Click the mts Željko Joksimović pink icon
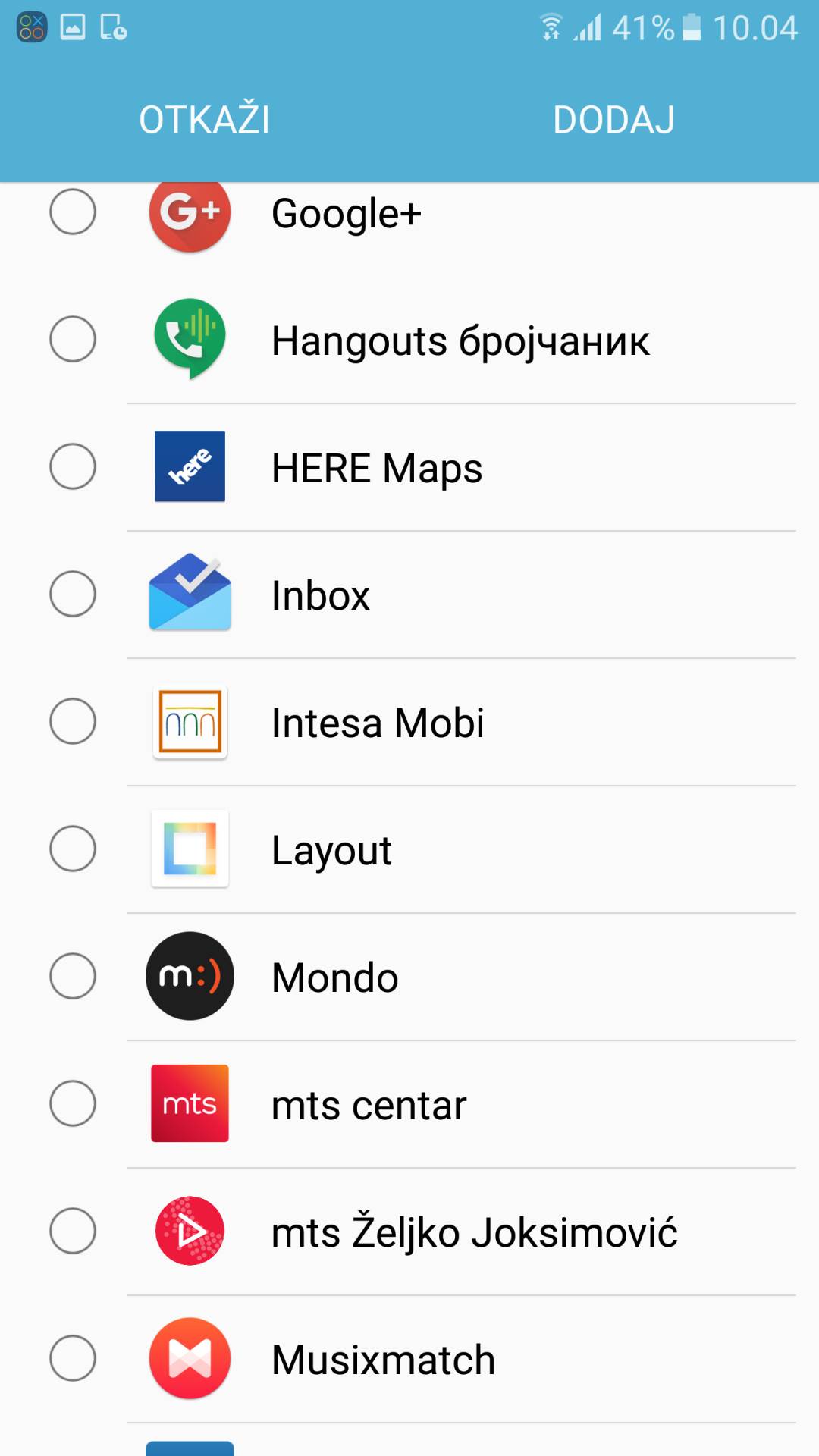Image resolution: width=819 pixels, height=1456 pixels. pos(190,1231)
